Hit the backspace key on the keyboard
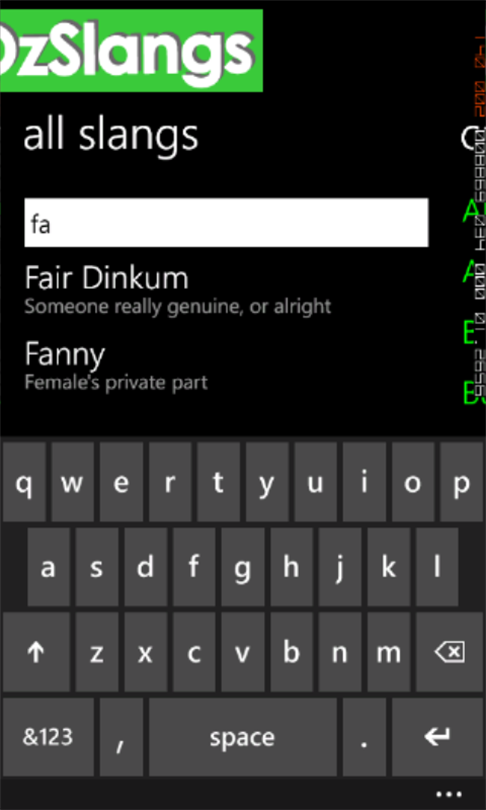The image size is (486, 810). click(x=449, y=652)
